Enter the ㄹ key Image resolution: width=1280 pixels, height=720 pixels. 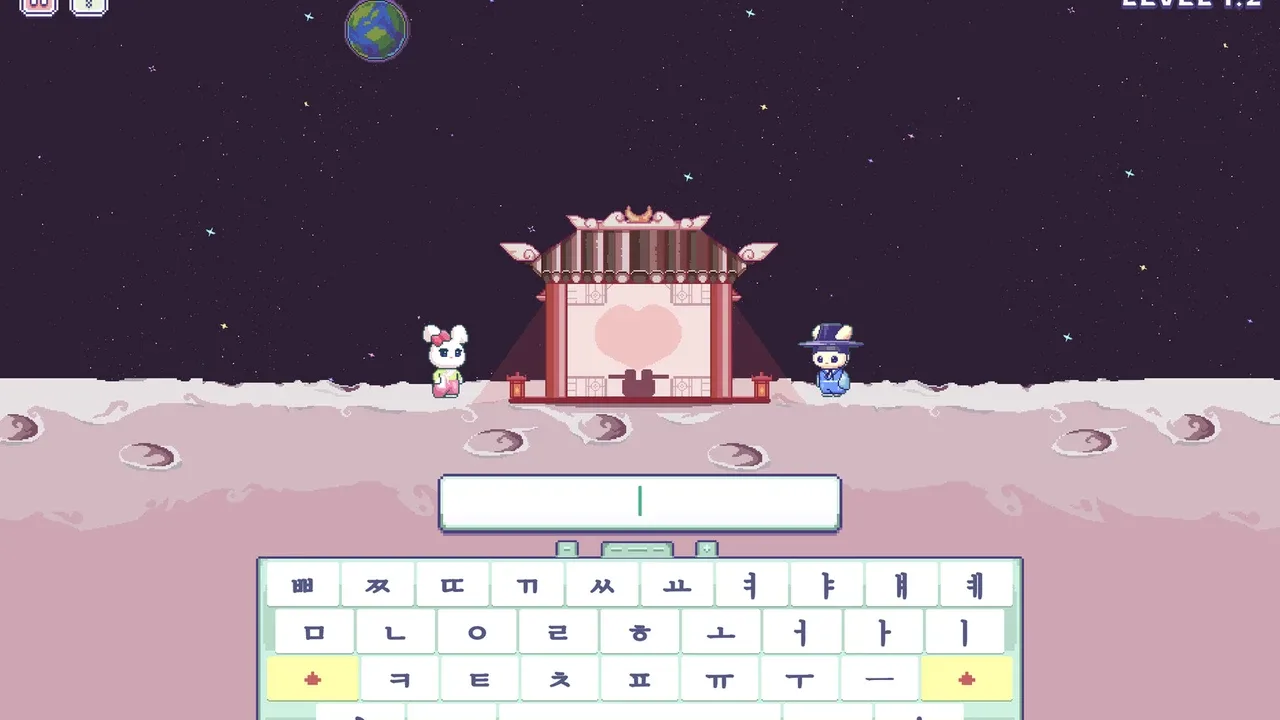pyautogui.click(x=559, y=632)
